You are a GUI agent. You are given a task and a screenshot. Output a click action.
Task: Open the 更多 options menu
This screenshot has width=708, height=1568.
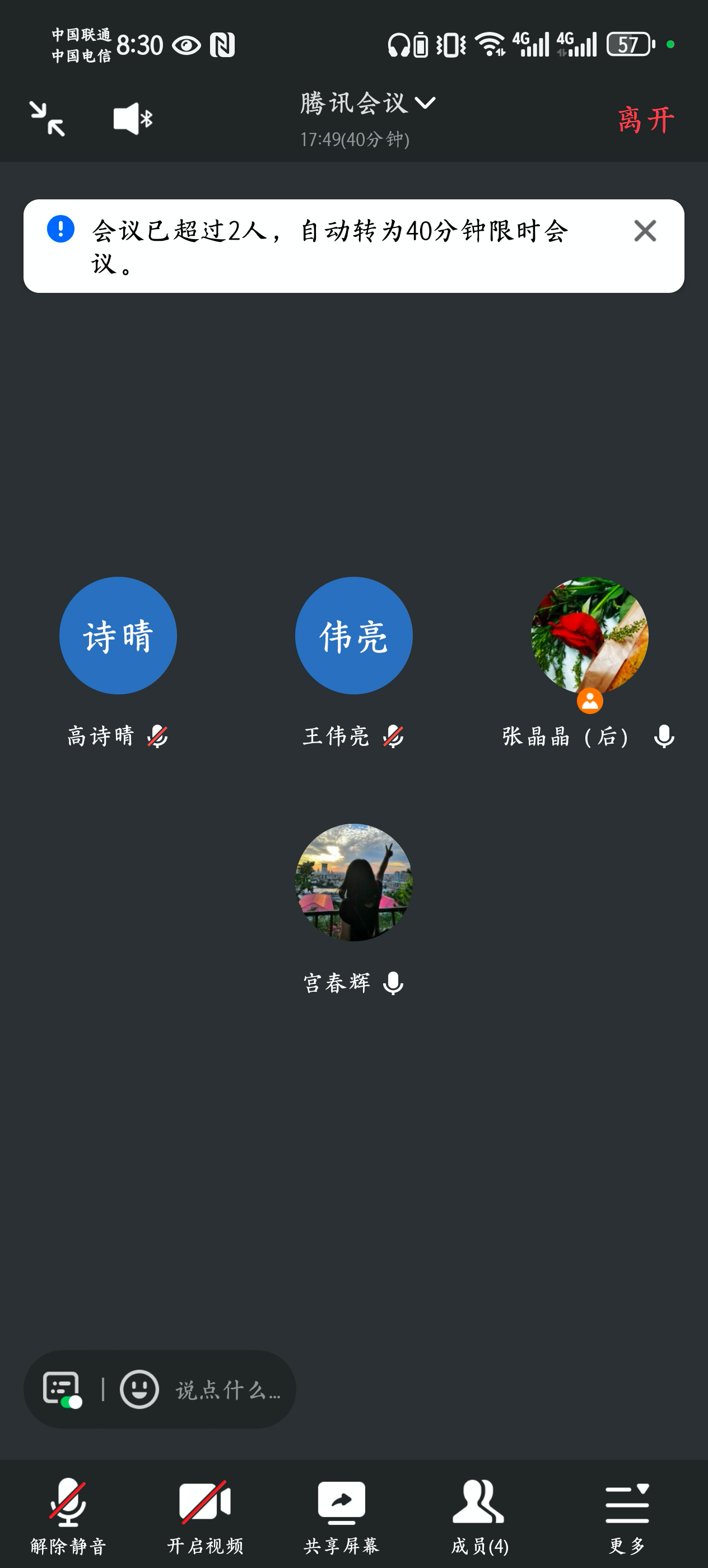coord(627,1516)
